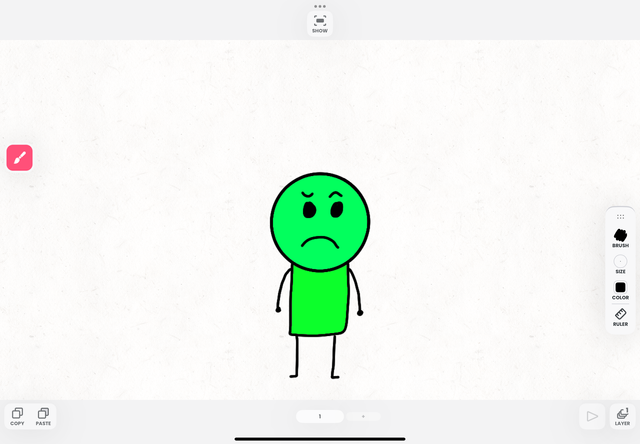Copy the current frame
The height and width of the screenshot is (444, 640).
coord(17,415)
